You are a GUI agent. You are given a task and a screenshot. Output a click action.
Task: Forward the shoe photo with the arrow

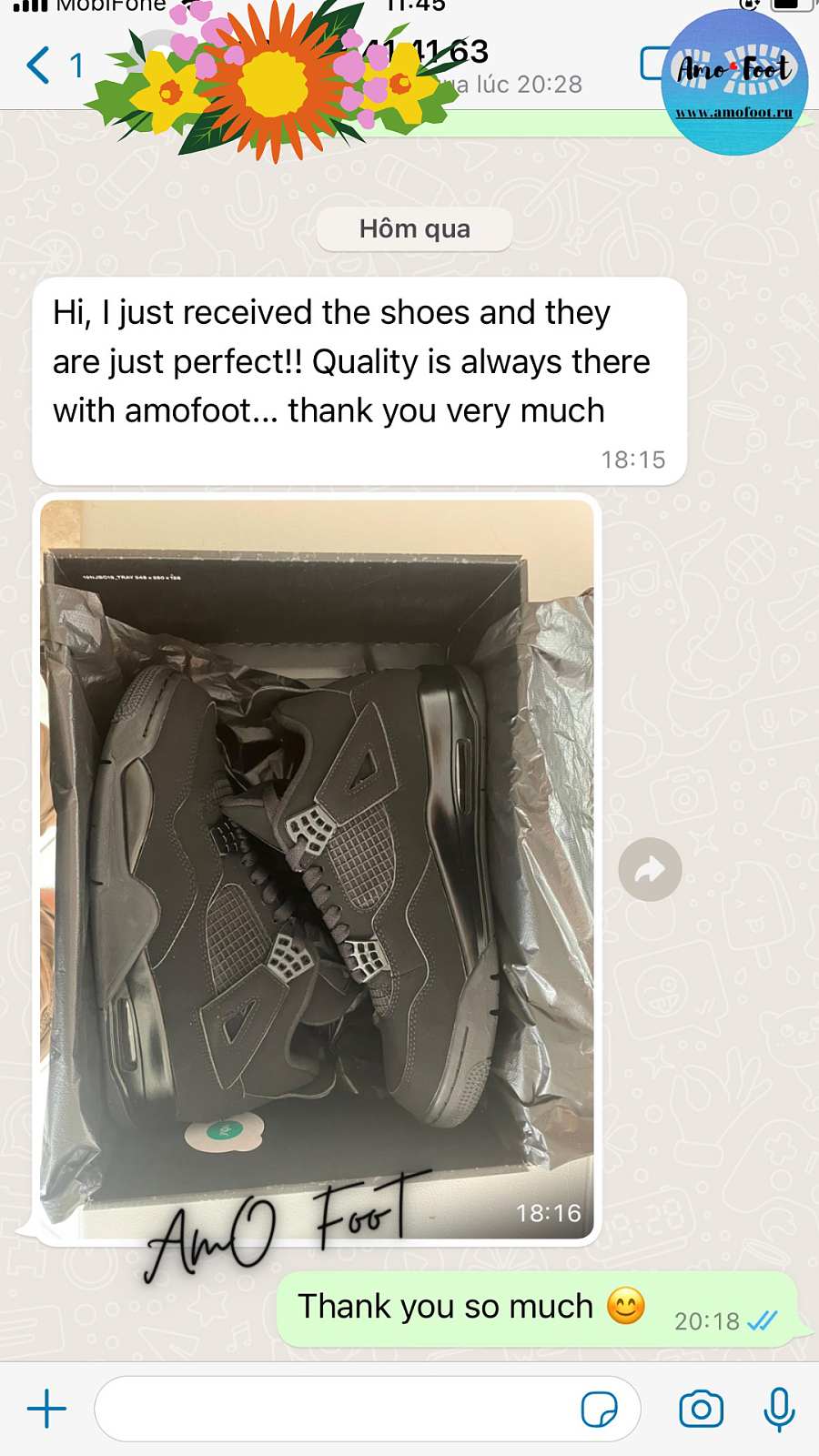(650, 870)
